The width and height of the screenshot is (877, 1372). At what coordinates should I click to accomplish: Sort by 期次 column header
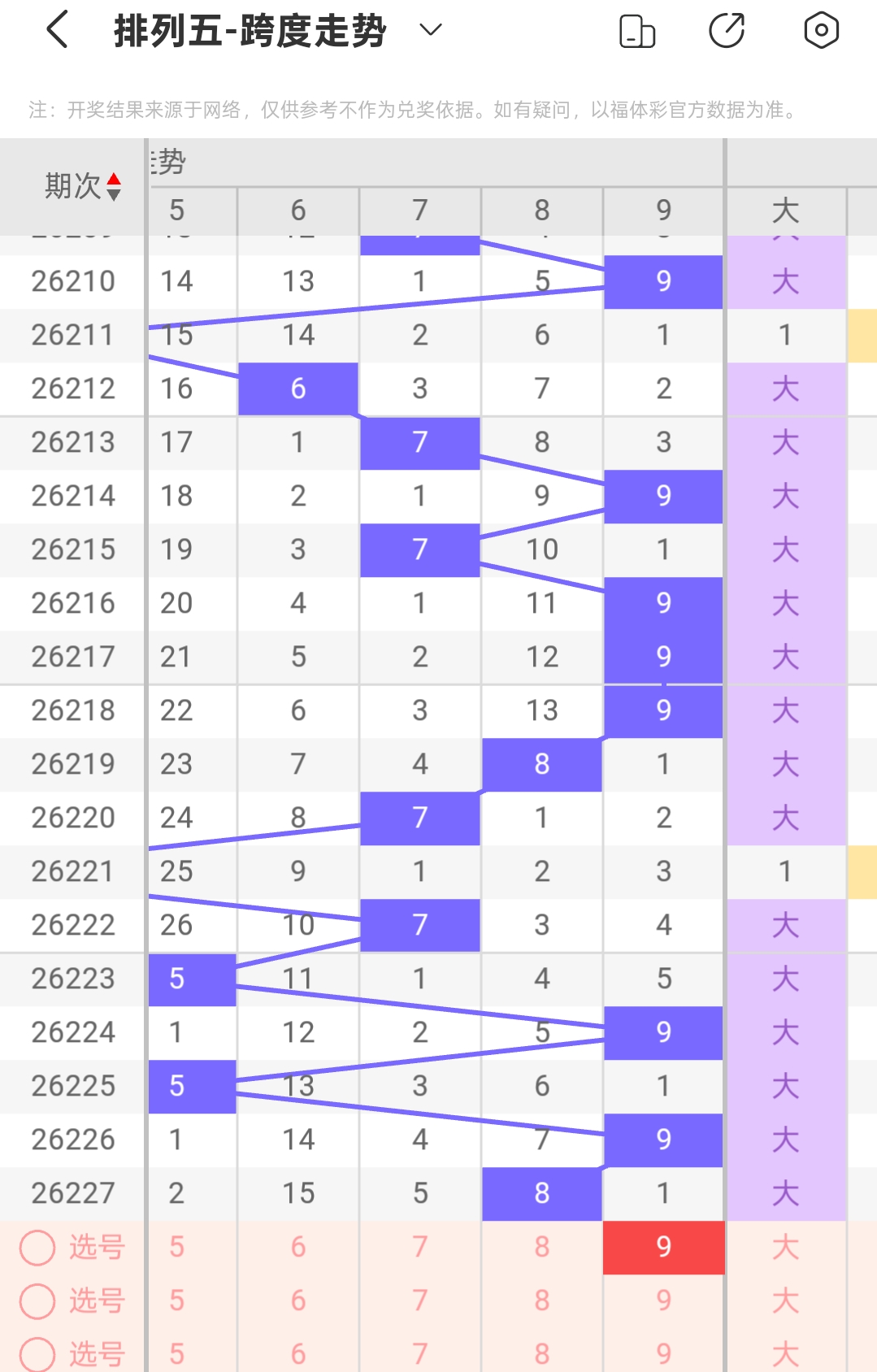pos(82,186)
